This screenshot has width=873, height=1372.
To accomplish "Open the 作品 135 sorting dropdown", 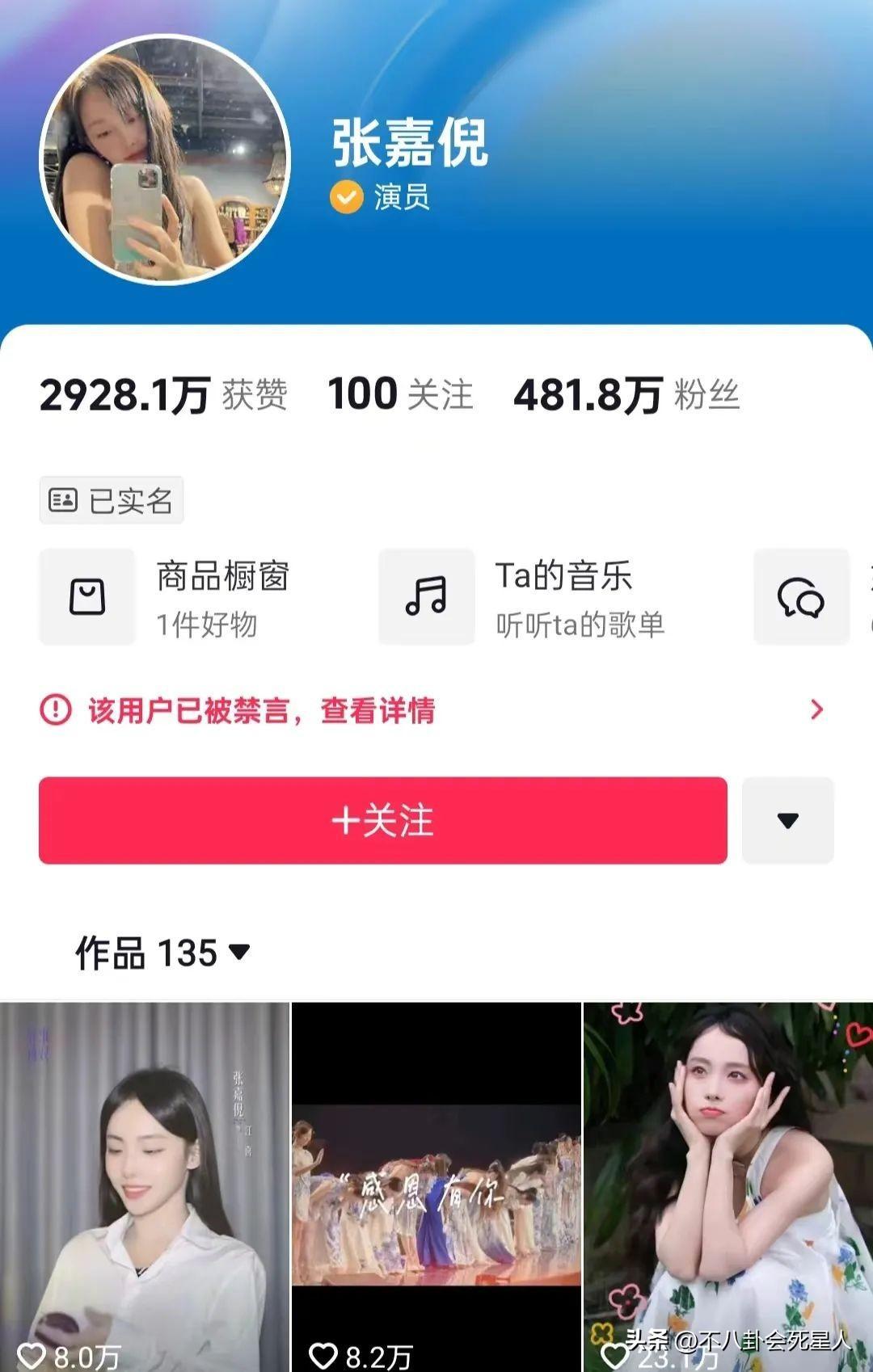I will pos(162,953).
